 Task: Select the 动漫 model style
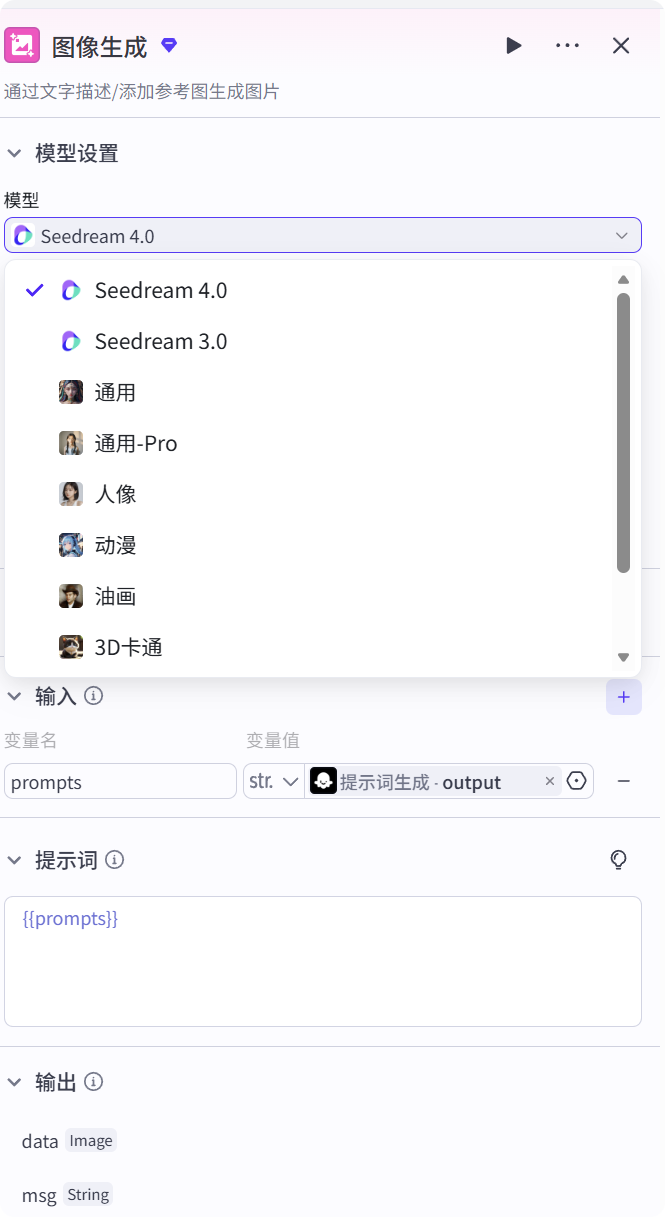[115, 546]
